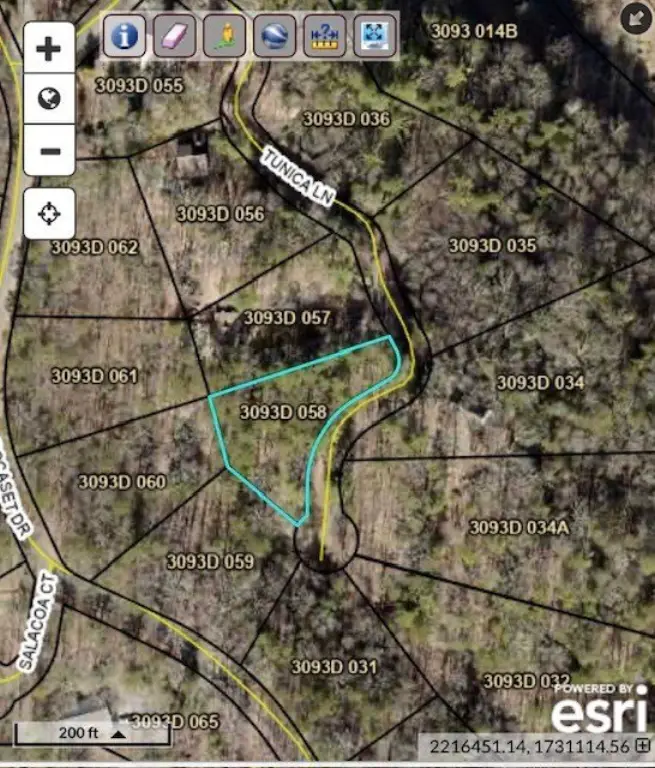This screenshot has height=768, width=655.
Task: Clear selection with the eraser tool
Action: (174, 37)
